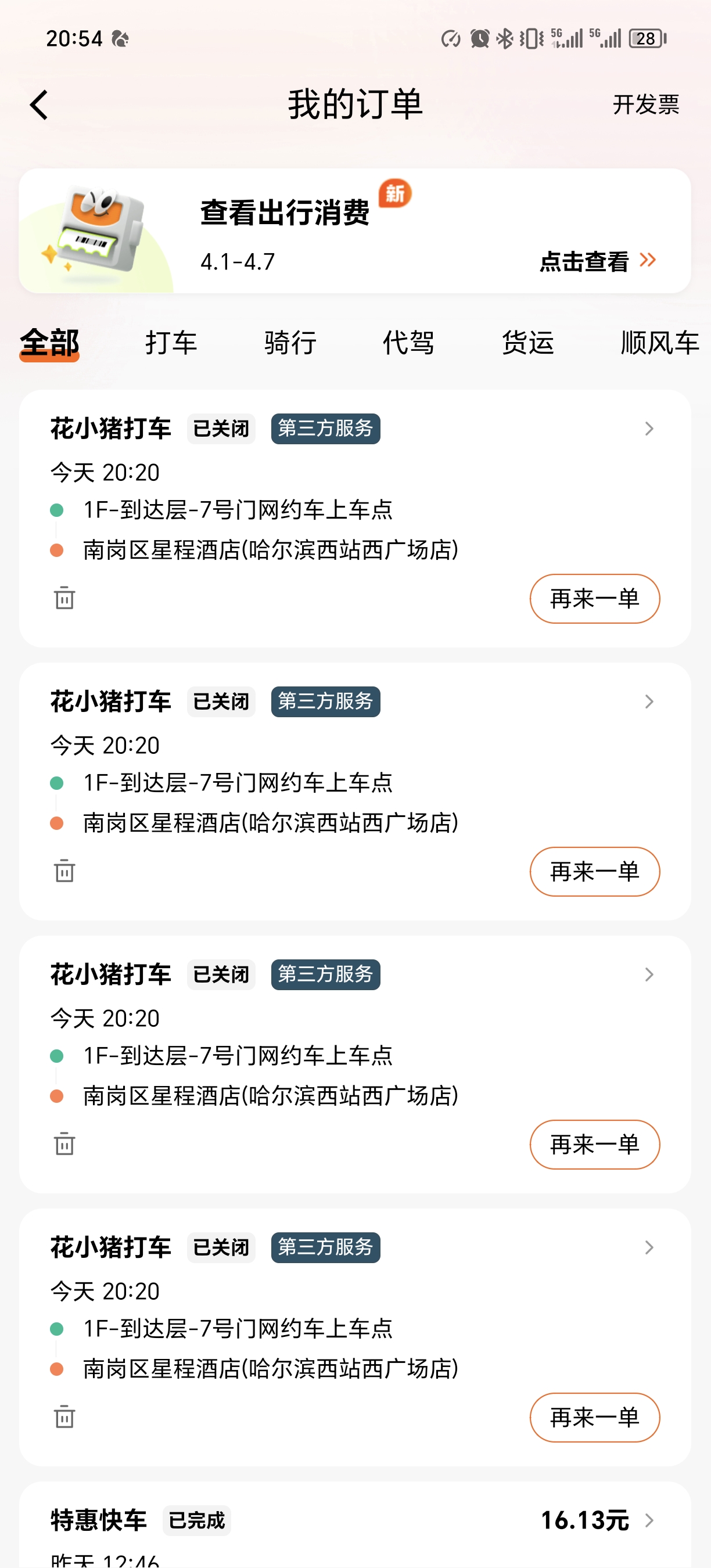711x1568 pixels.
Task: Open the 骑行 category
Action: click(290, 343)
